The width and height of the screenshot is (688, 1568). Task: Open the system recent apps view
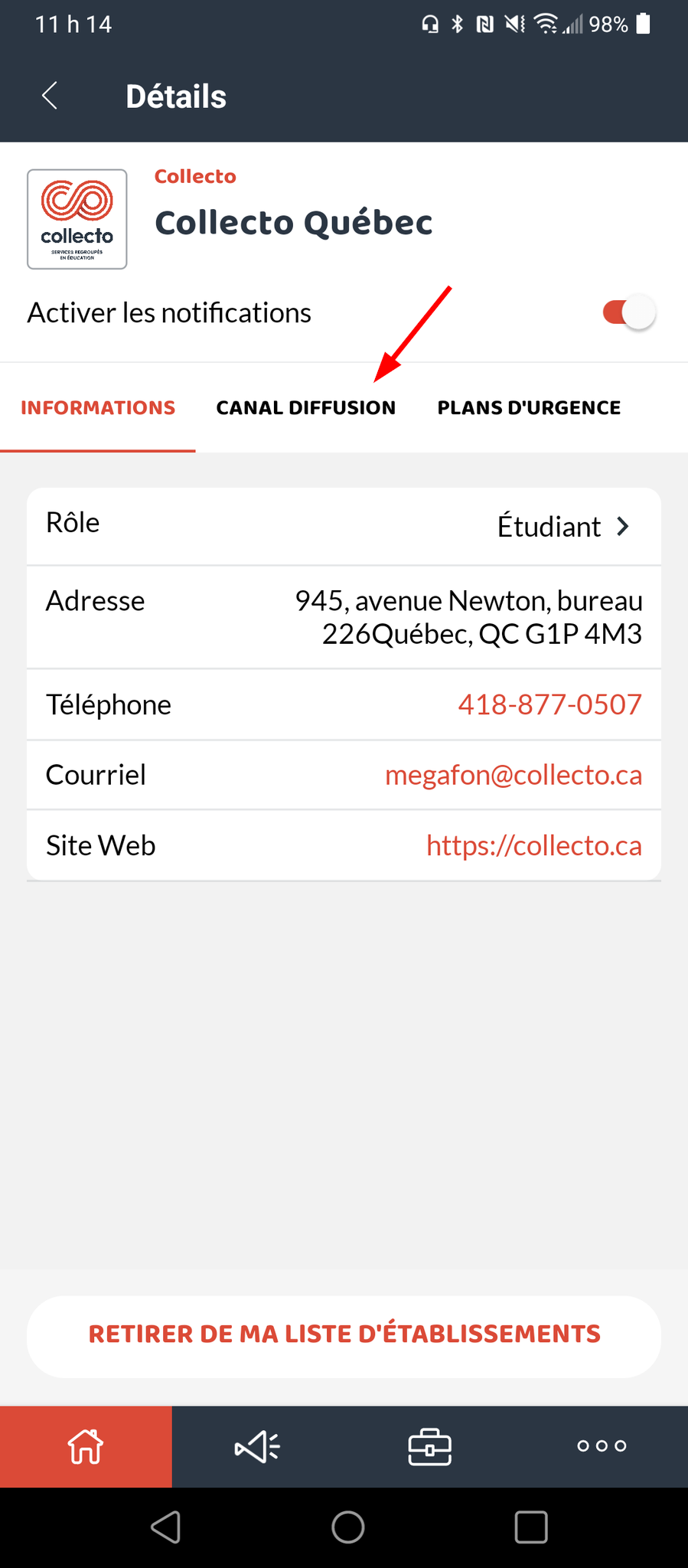pyautogui.click(x=531, y=1527)
